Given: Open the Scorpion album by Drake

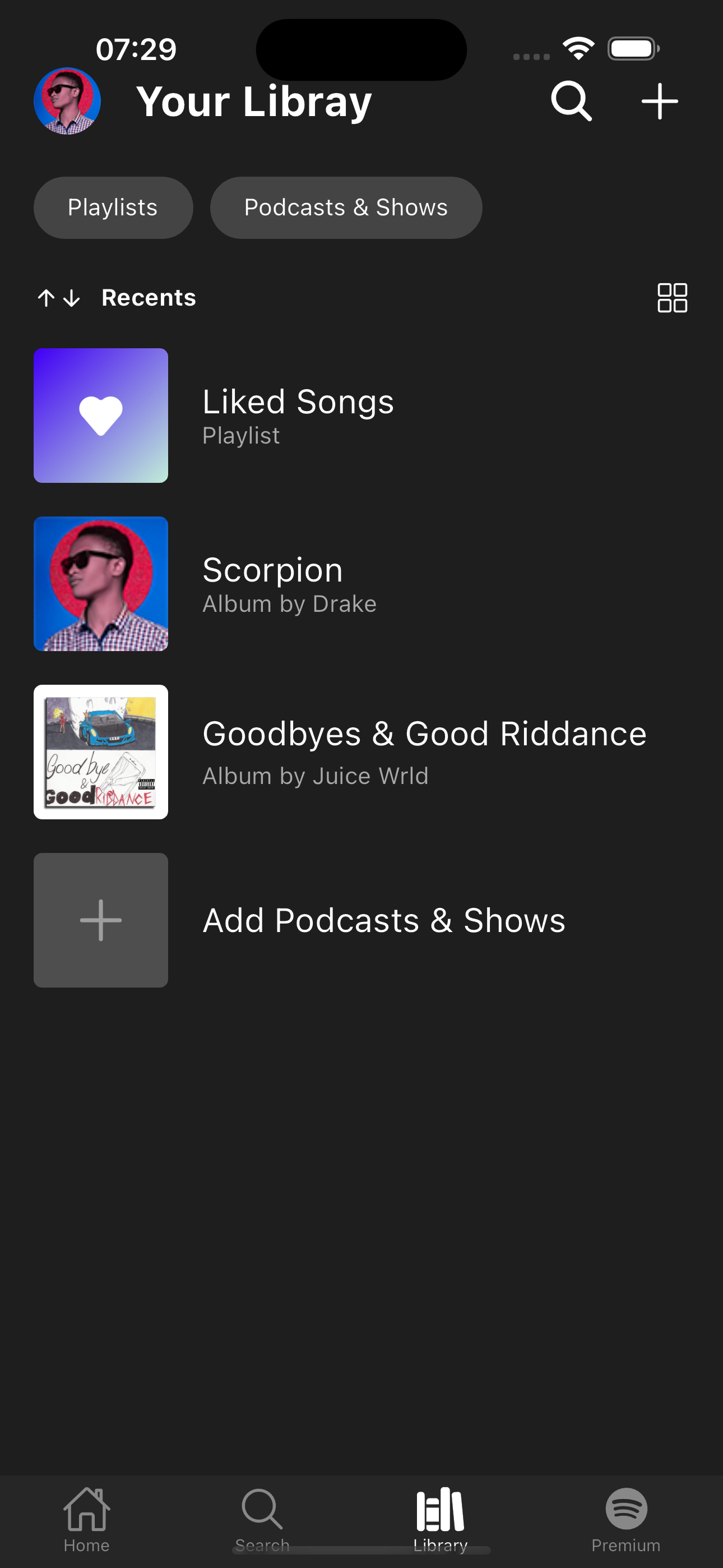Looking at the screenshot, I should [272, 583].
